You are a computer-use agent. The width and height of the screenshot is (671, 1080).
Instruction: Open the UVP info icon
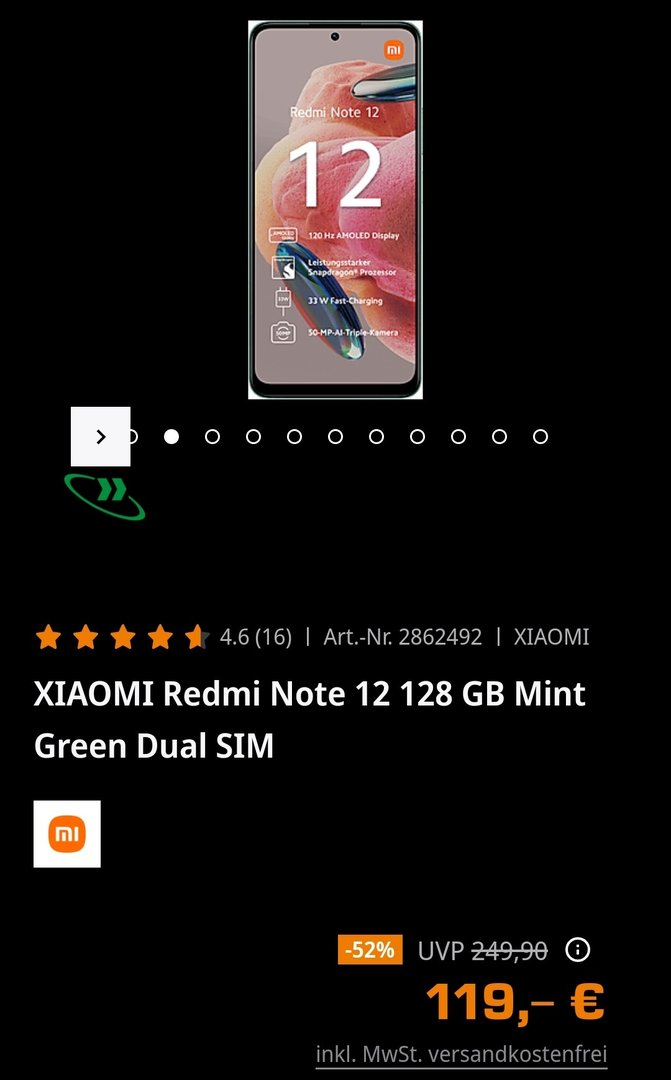(577, 950)
